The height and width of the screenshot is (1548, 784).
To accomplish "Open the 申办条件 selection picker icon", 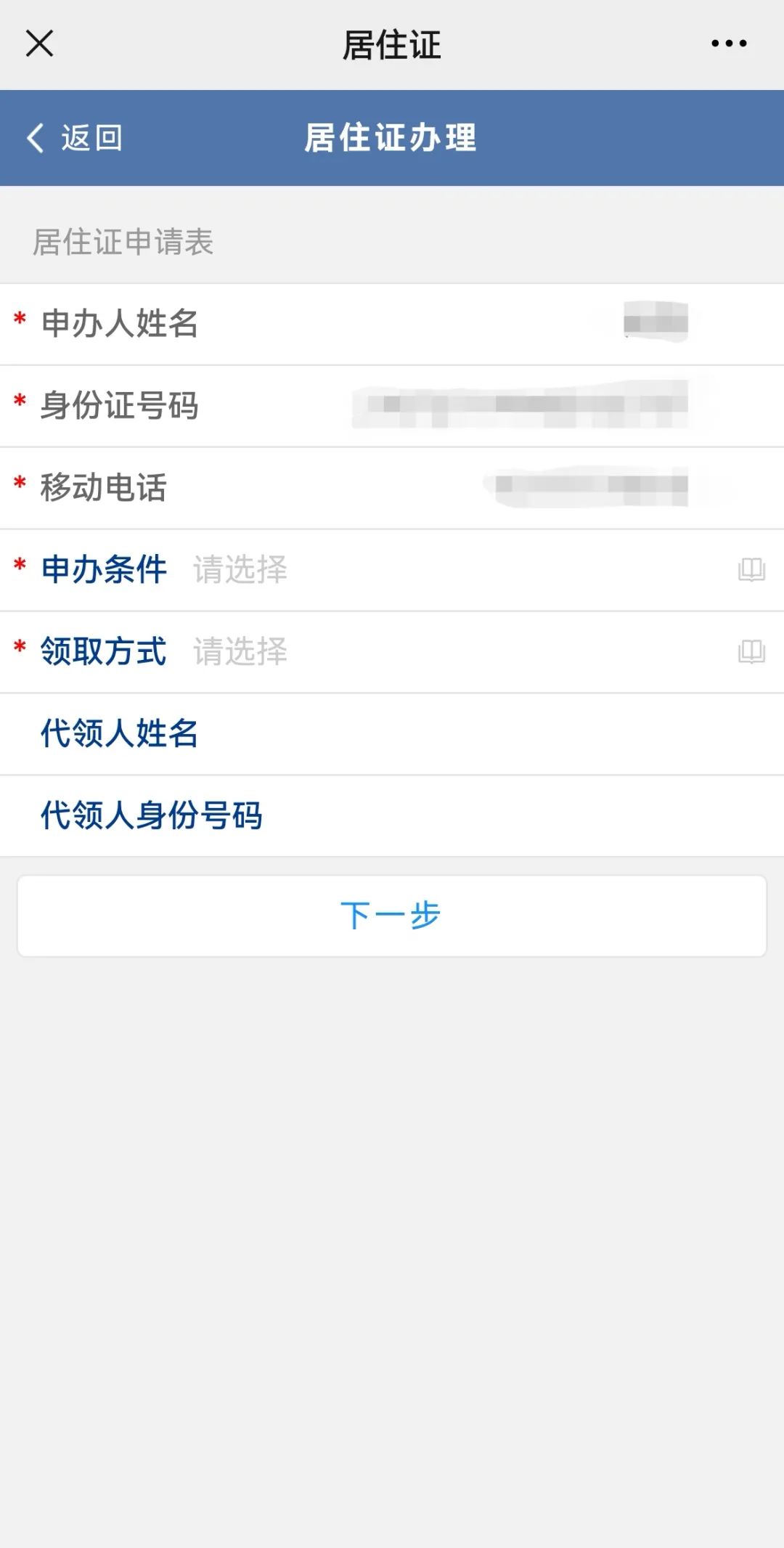I will [x=753, y=571].
